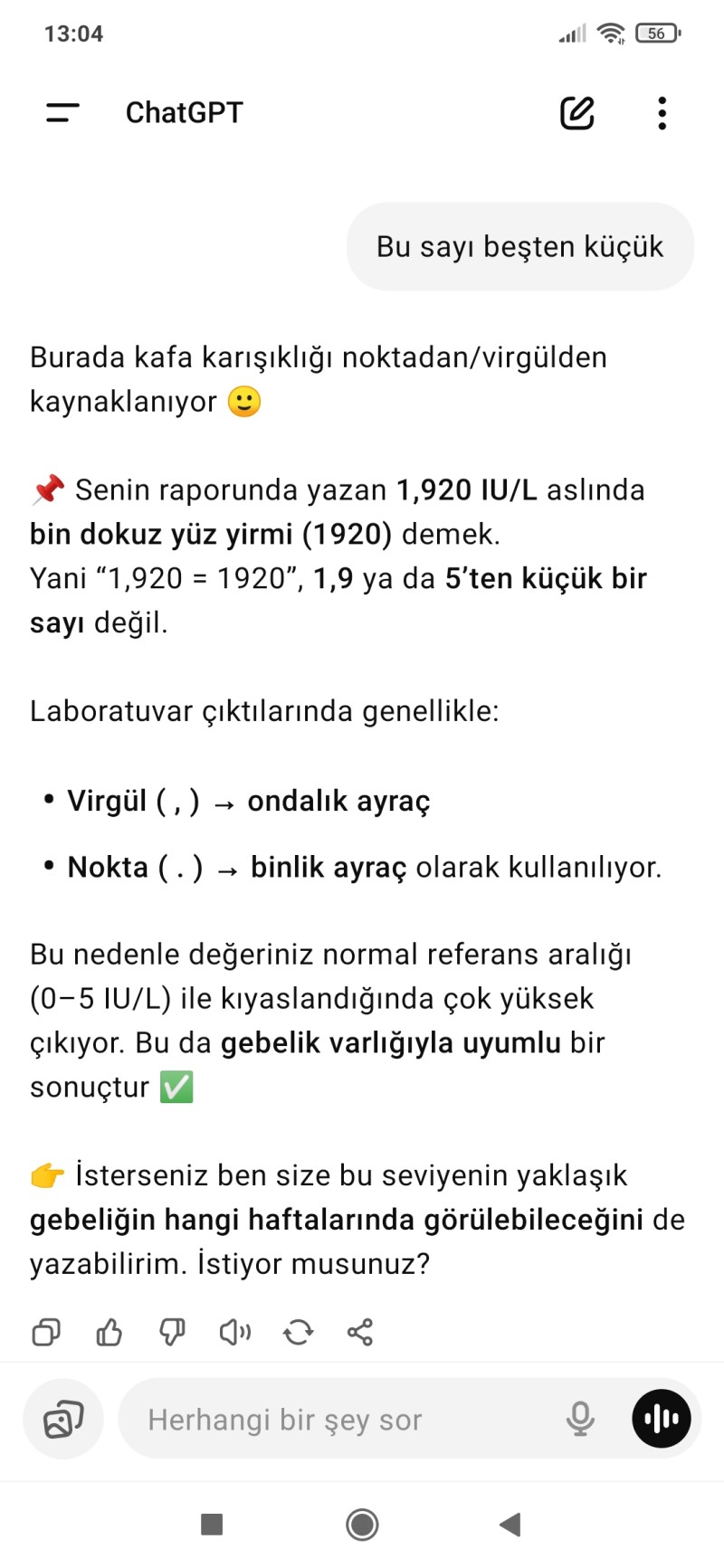Focus the 'Herhangi bir şey sor' field
The image size is (724, 1568).
click(x=344, y=1419)
